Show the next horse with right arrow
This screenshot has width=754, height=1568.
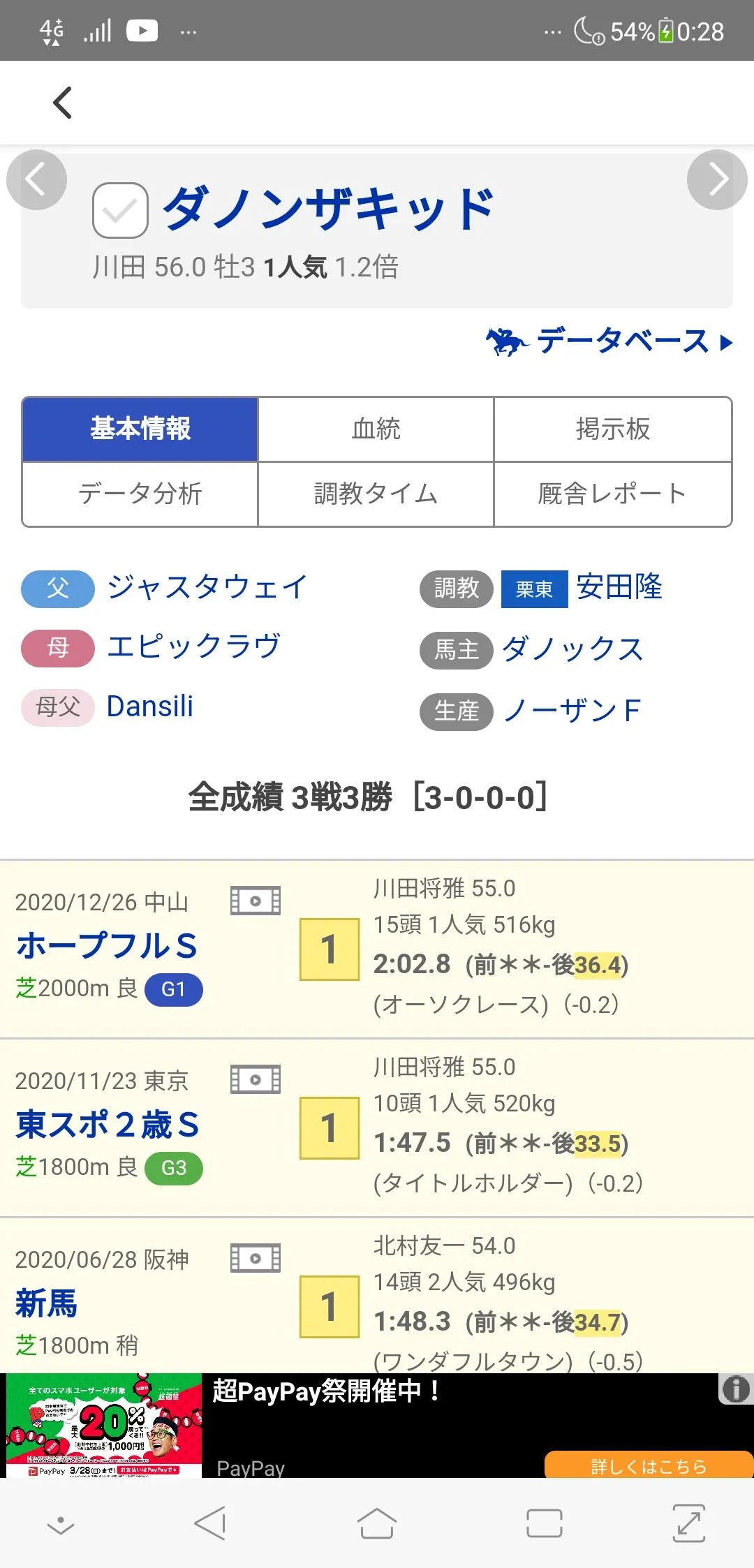click(x=717, y=180)
